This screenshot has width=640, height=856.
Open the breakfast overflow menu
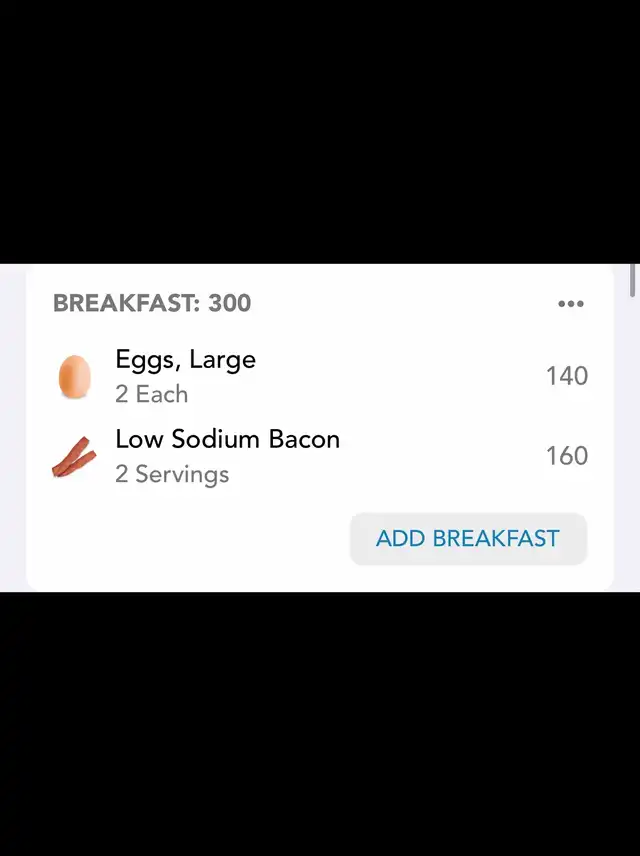point(570,304)
